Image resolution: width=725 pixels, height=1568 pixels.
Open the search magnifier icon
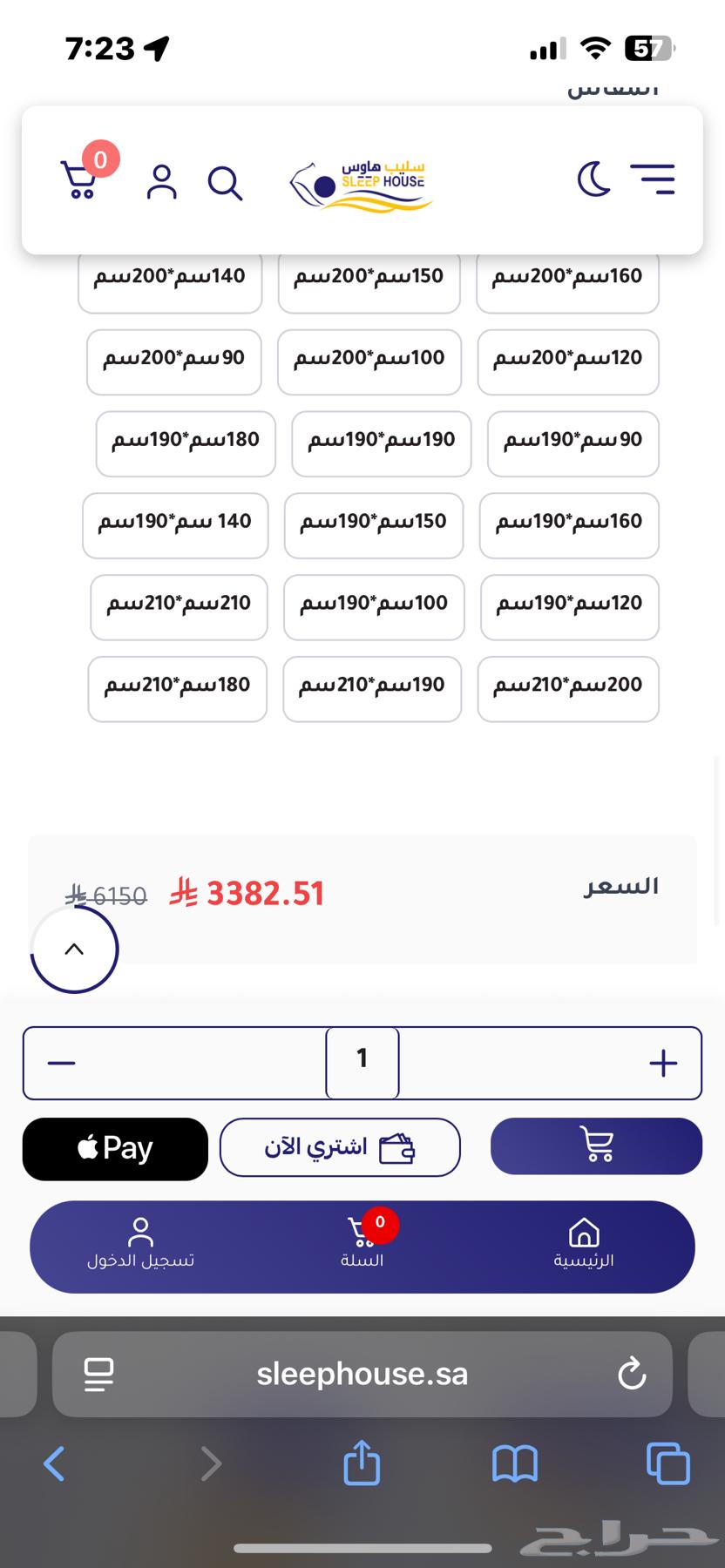click(x=226, y=183)
